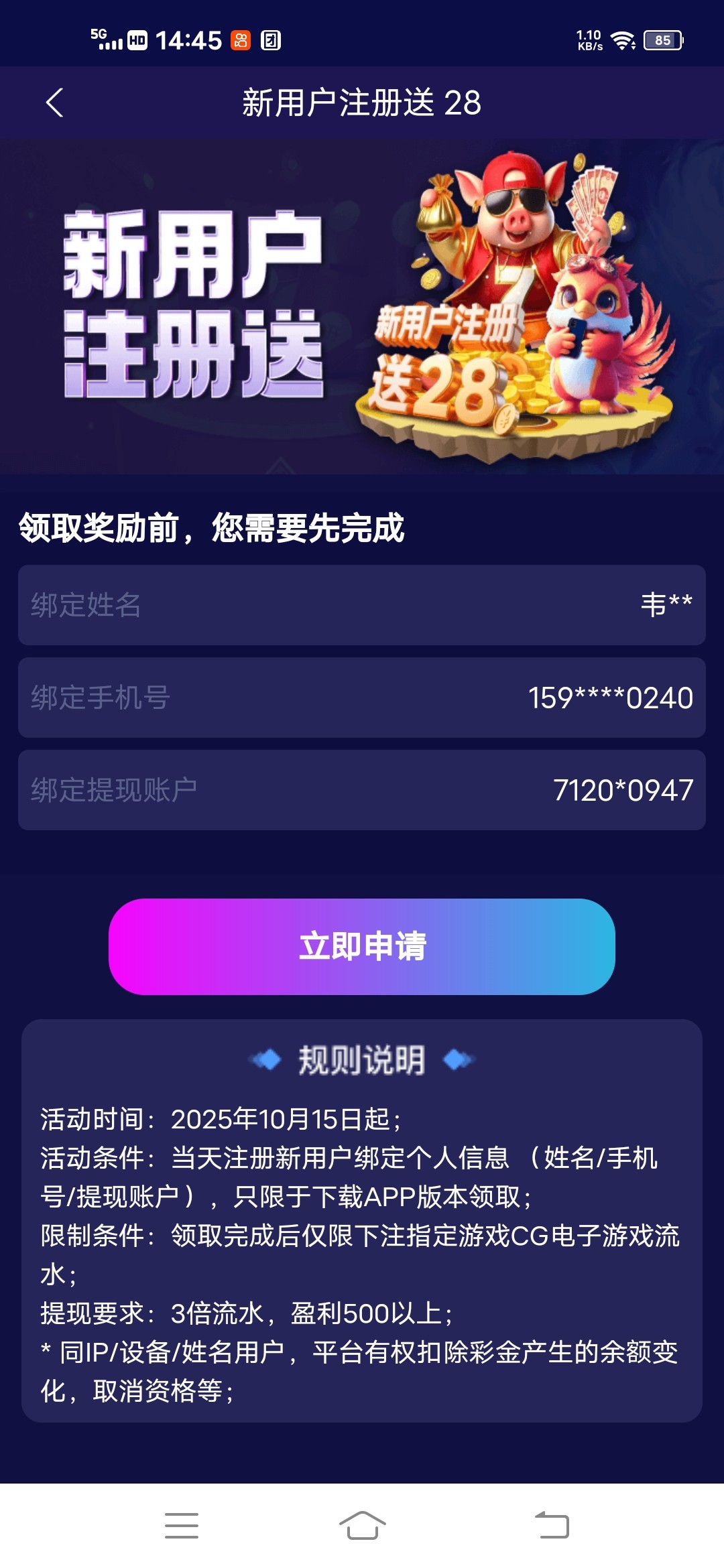Tap the 新用户注册送 28 page title

362,102
